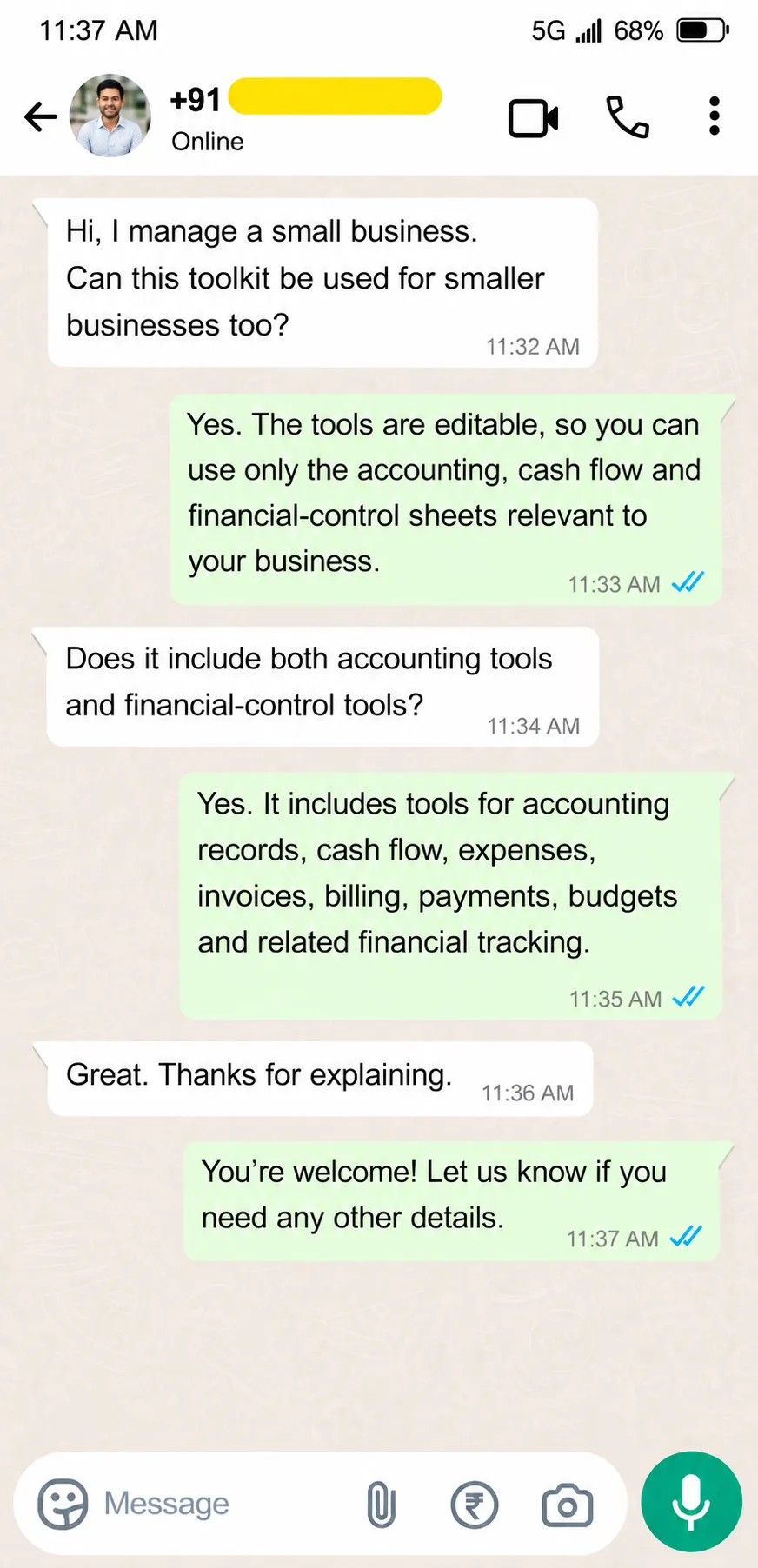Start a video call
The width and height of the screenshot is (758, 1568).
pos(533,118)
